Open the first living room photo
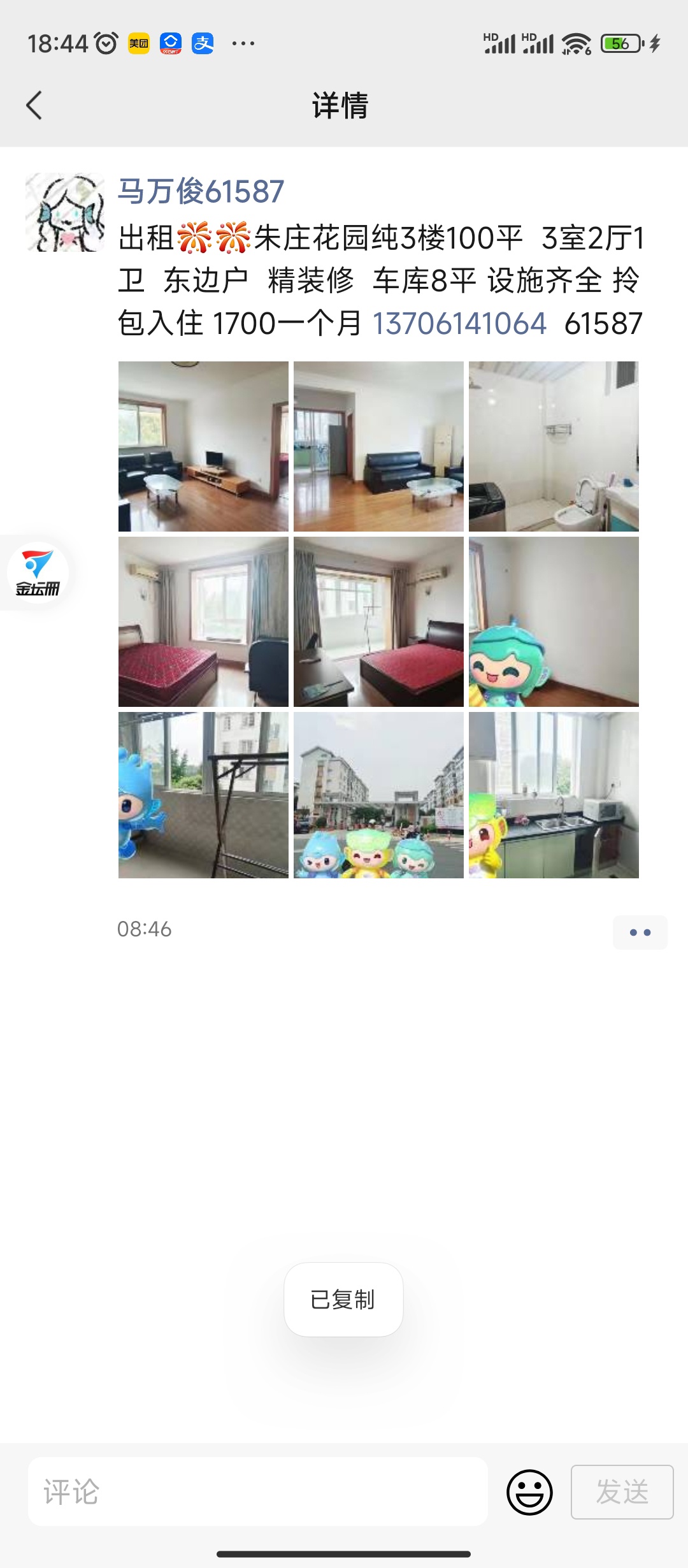The height and width of the screenshot is (1568, 688). [203, 446]
